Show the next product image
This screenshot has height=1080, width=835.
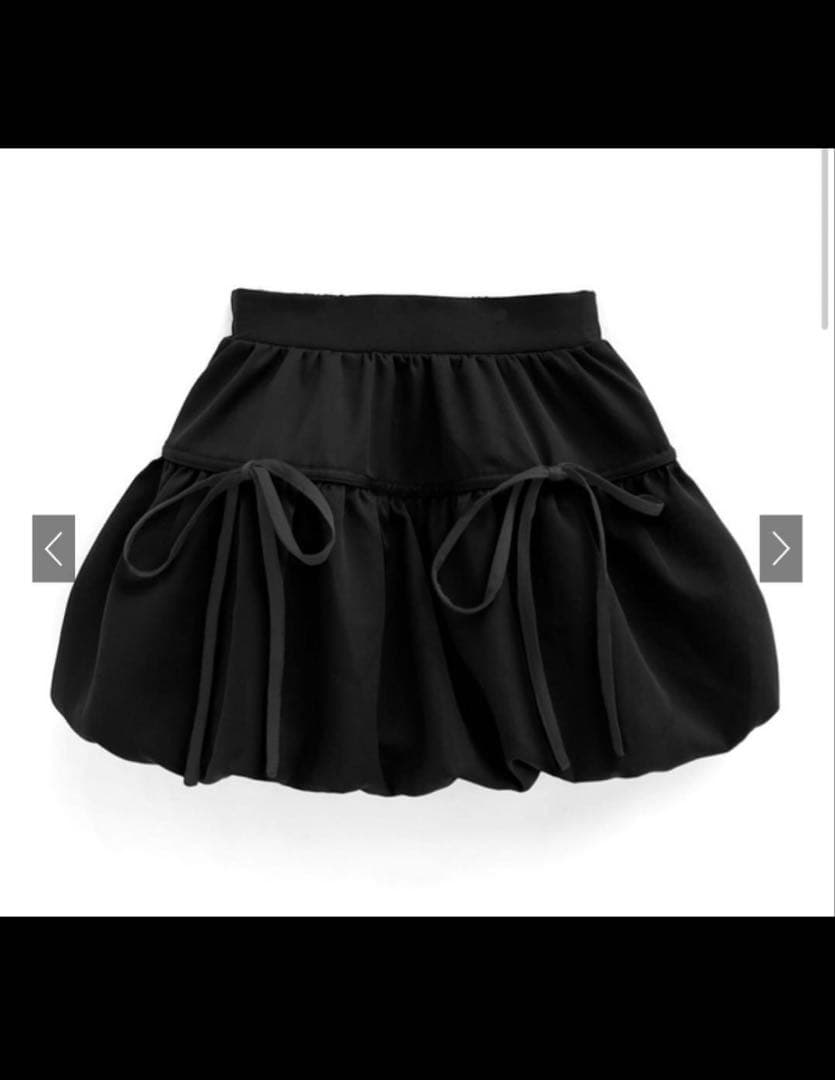pos(780,548)
